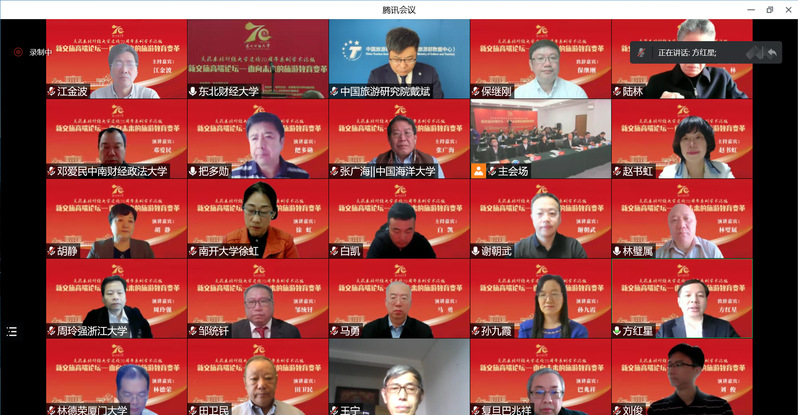Select 把多勋's video tile

257,137
